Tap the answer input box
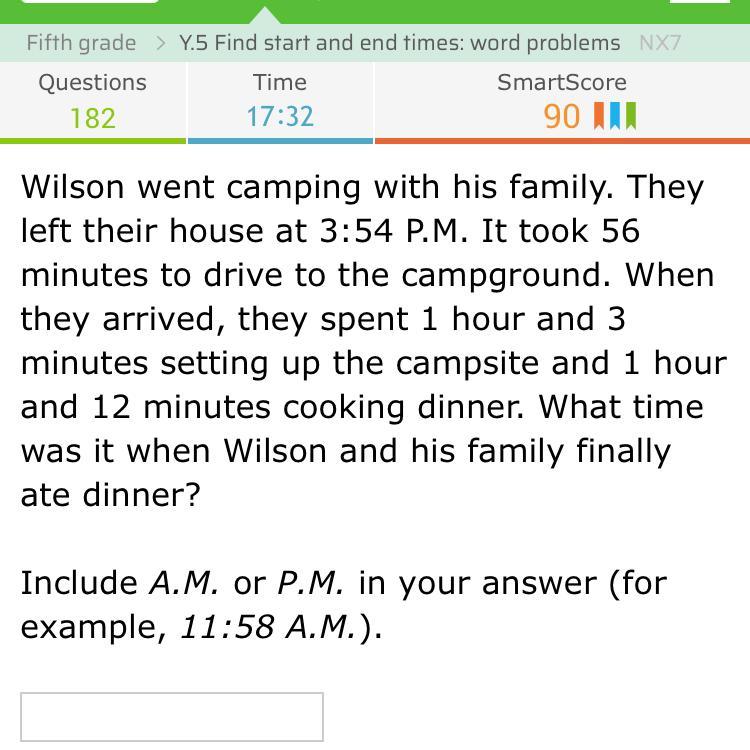 (172, 717)
